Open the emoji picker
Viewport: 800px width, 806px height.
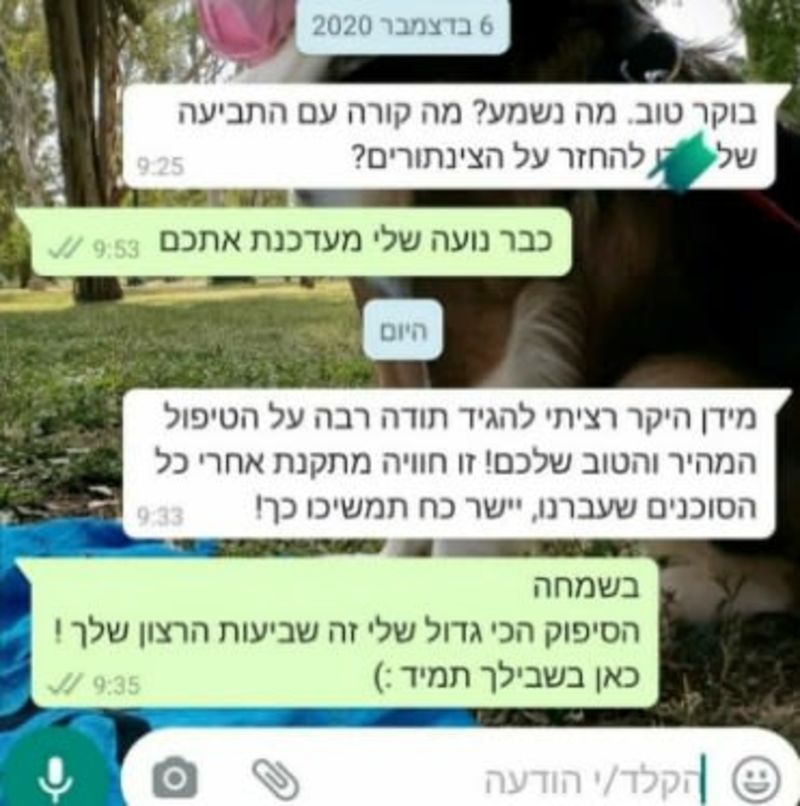click(x=756, y=777)
